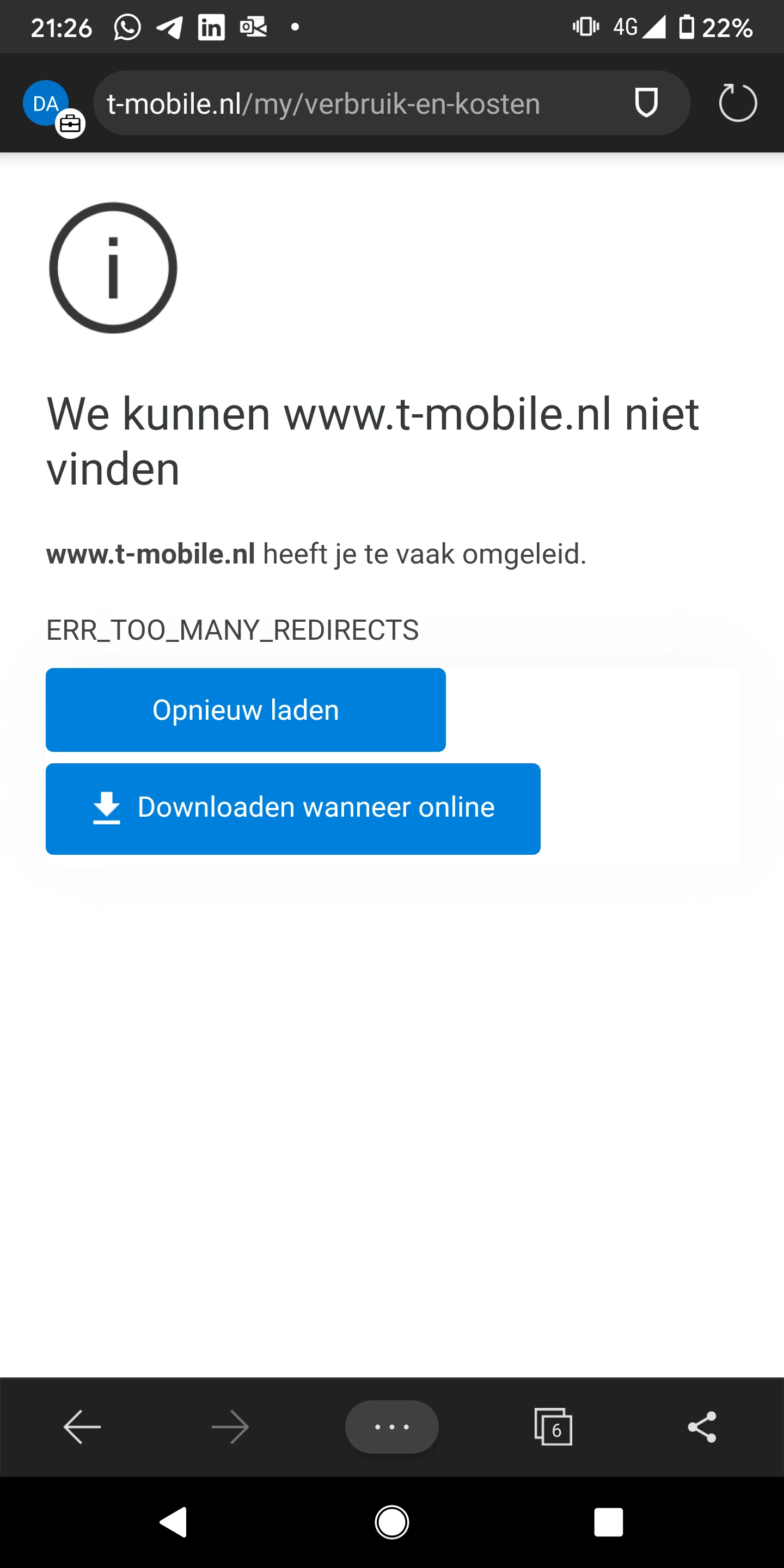Share this page
The image size is (784, 1568).
point(702,1427)
